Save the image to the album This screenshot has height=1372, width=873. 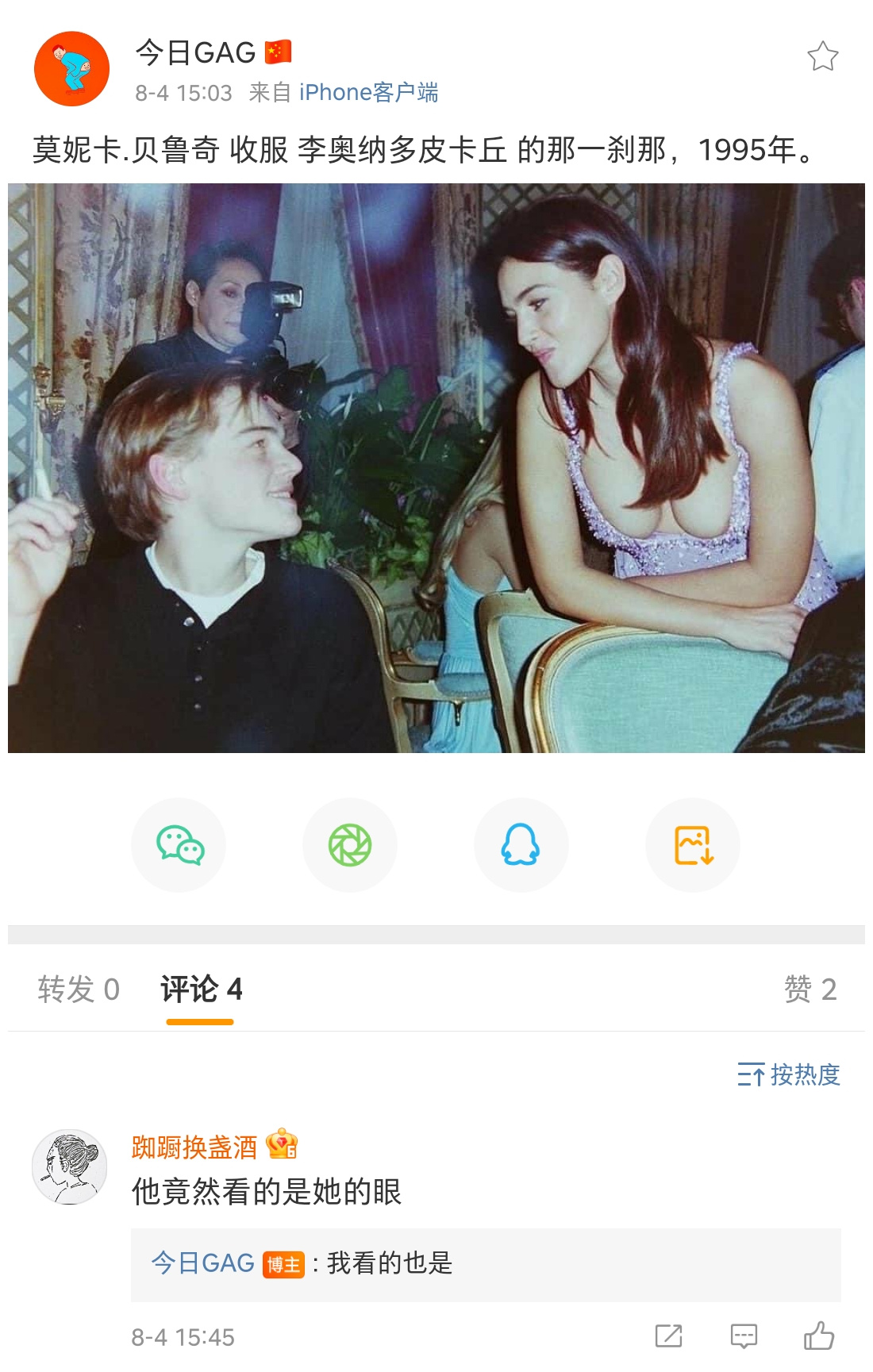point(693,844)
